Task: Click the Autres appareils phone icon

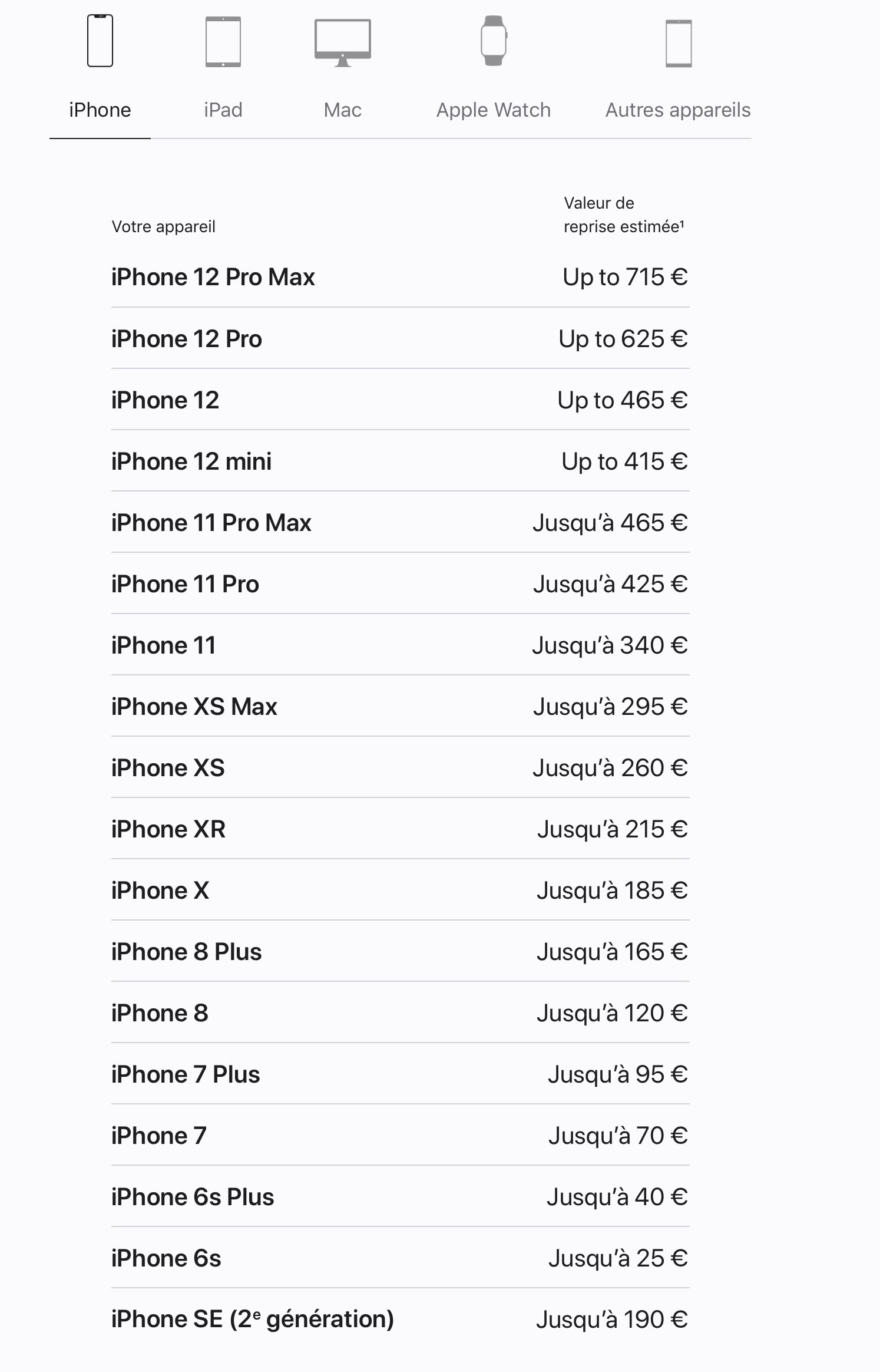Action: point(676,41)
